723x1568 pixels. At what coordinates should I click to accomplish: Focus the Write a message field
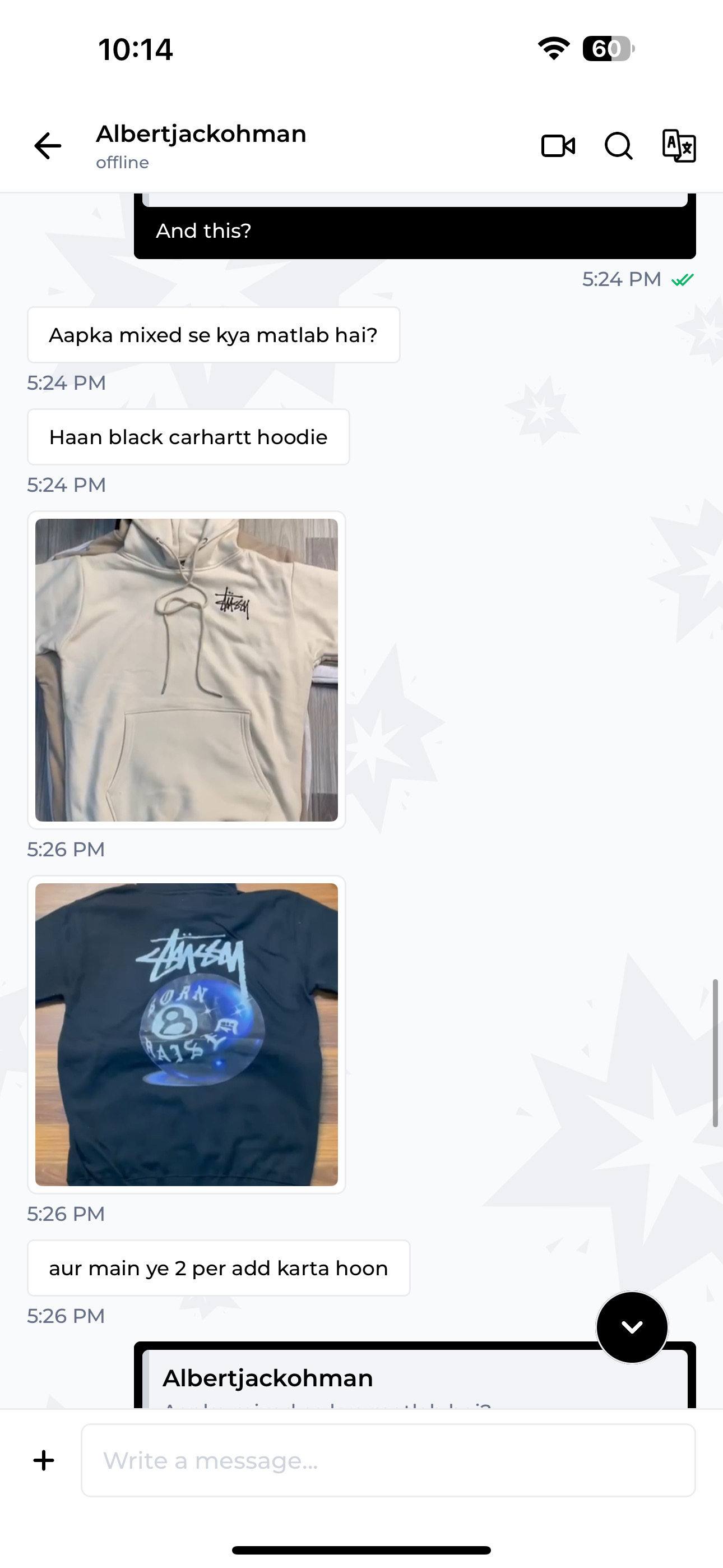[388, 1460]
